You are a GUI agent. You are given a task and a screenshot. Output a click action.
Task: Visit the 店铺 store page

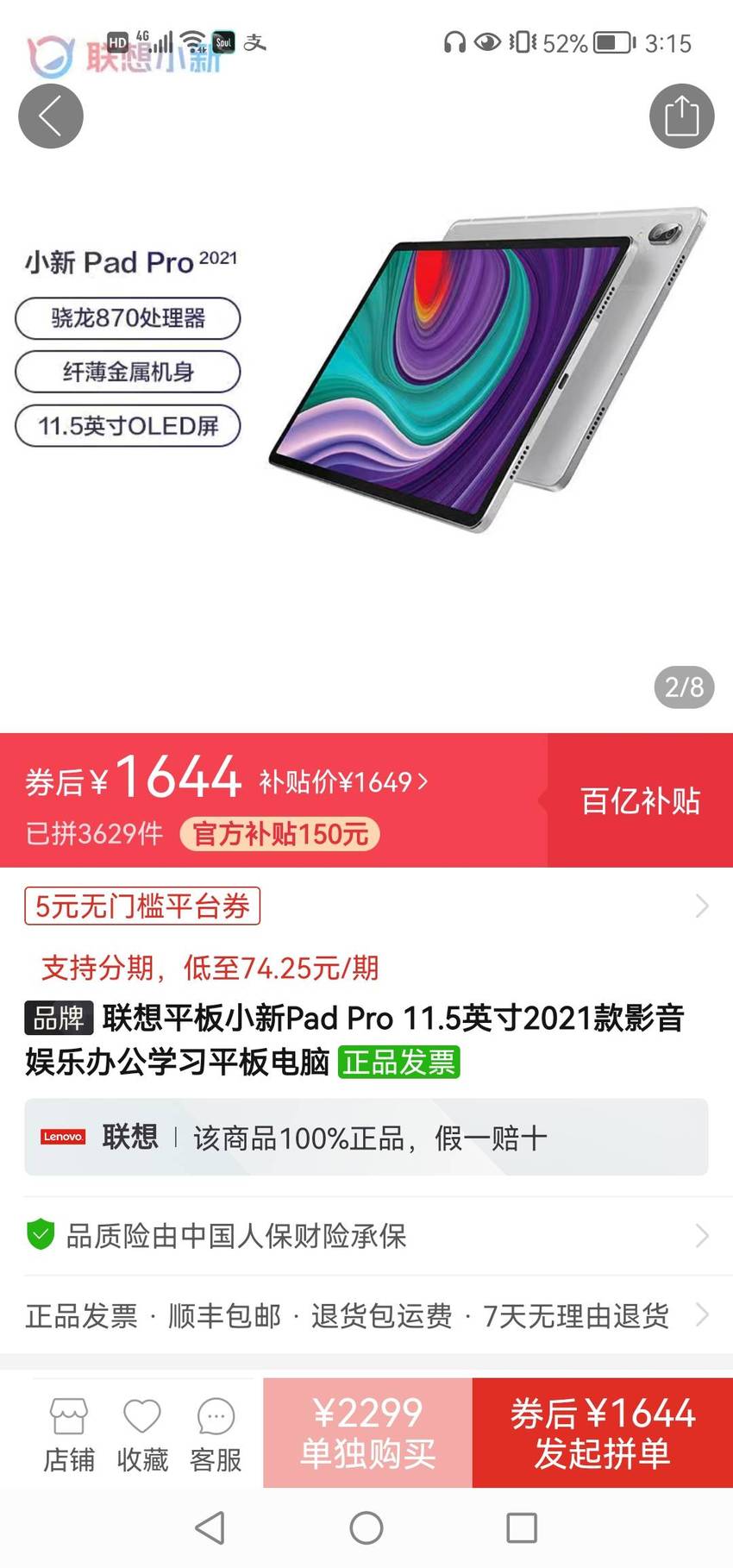tap(69, 1433)
